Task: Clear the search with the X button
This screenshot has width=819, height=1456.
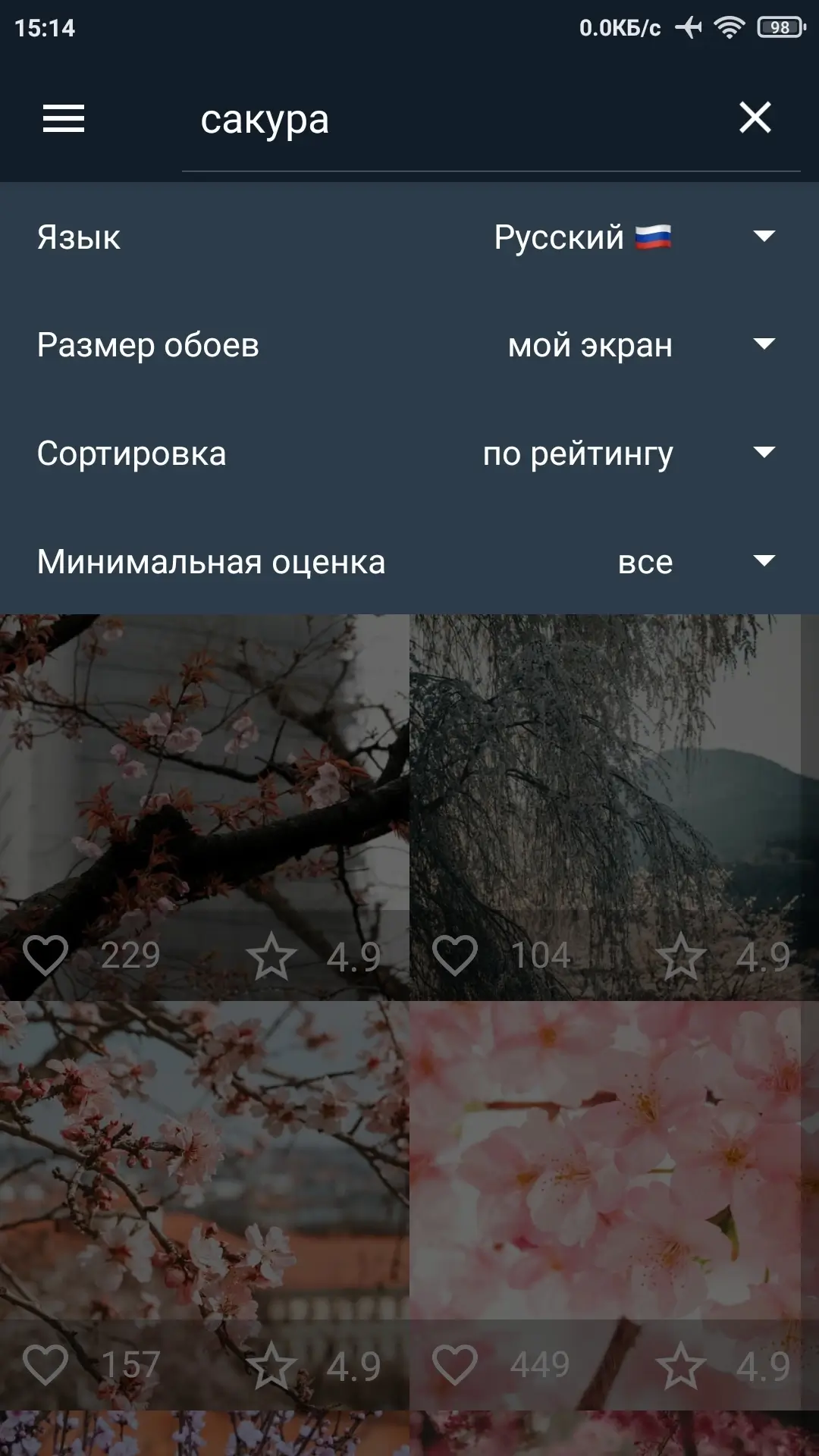Action: [755, 118]
